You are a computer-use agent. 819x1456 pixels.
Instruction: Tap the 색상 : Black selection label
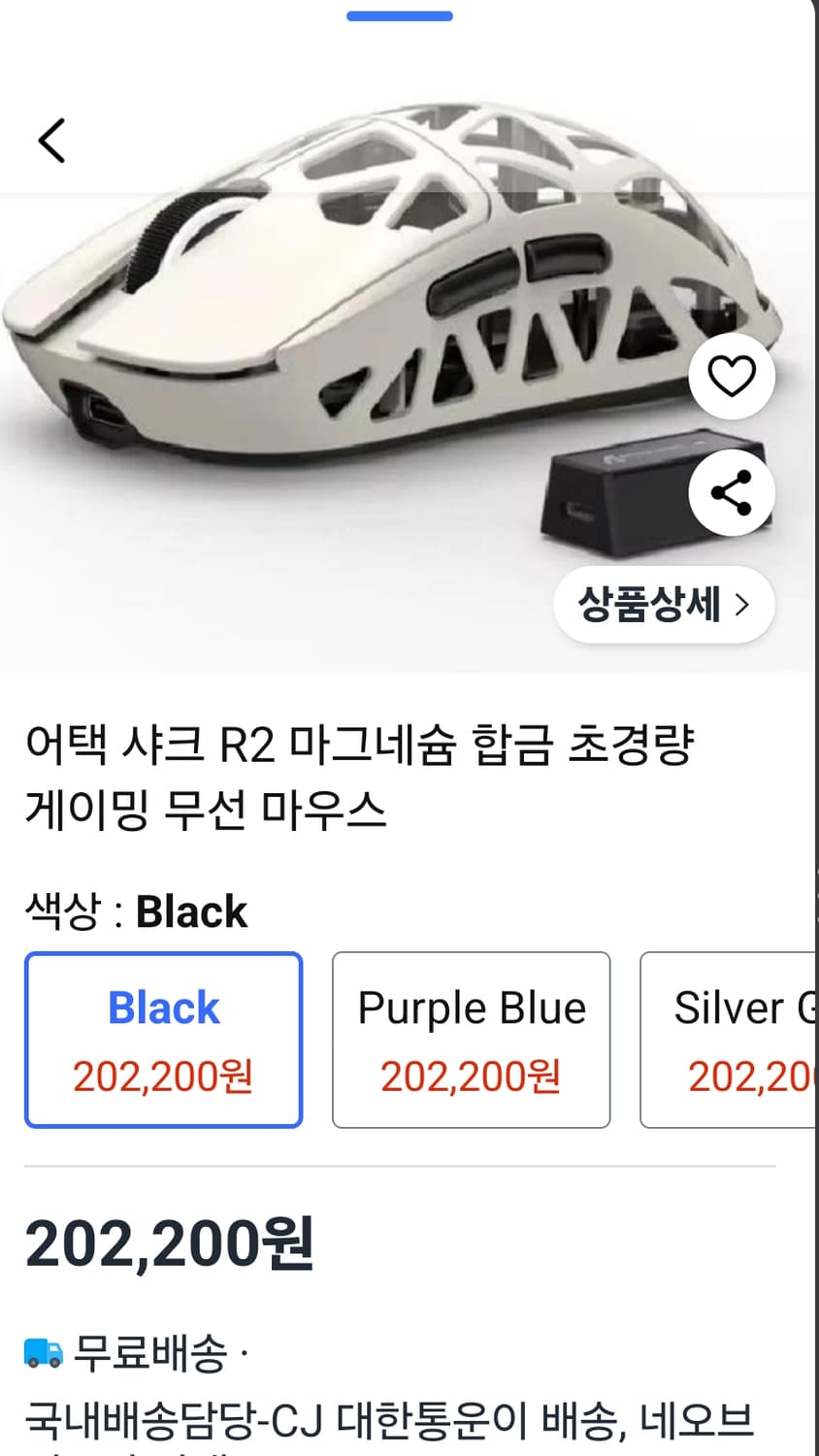pos(136,910)
